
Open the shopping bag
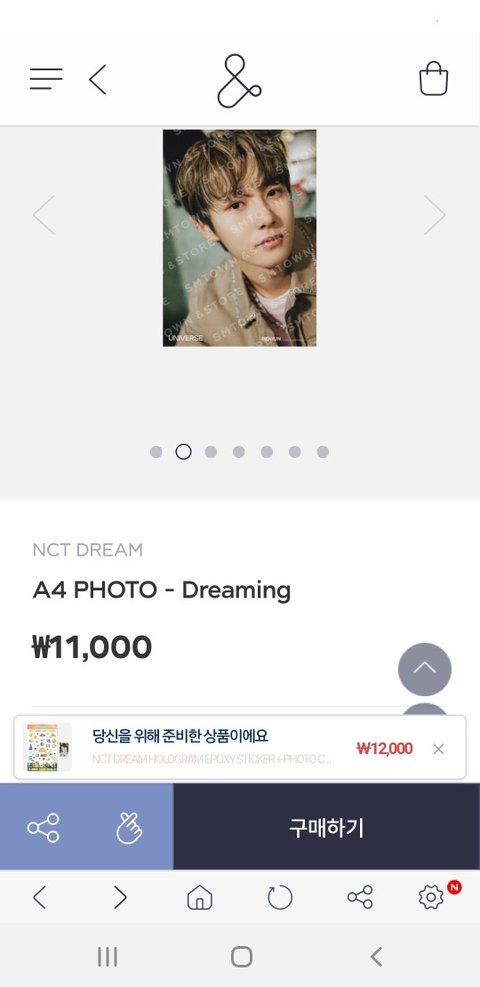(x=433, y=78)
